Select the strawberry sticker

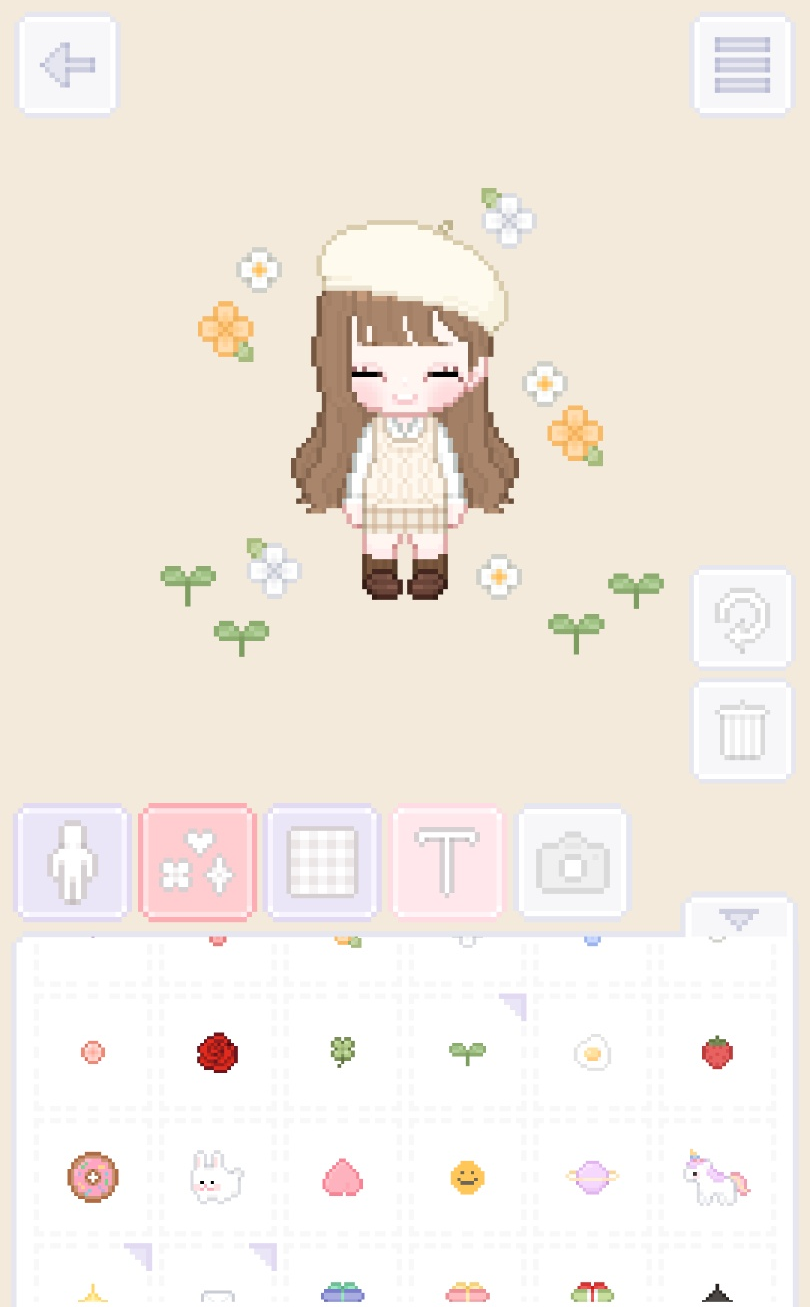pyautogui.click(x=717, y=1051)
